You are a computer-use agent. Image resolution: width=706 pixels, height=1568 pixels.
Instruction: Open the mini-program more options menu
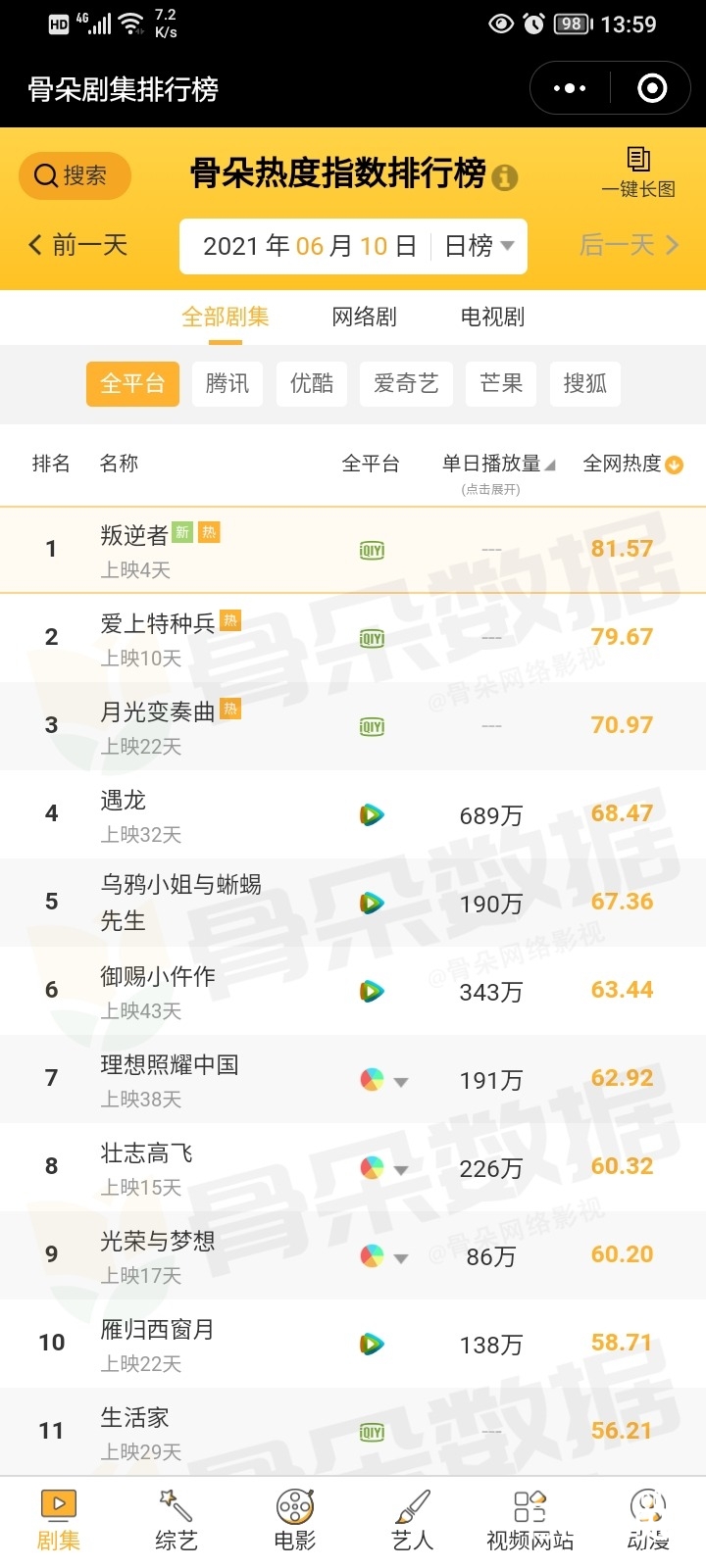(570, 89)
